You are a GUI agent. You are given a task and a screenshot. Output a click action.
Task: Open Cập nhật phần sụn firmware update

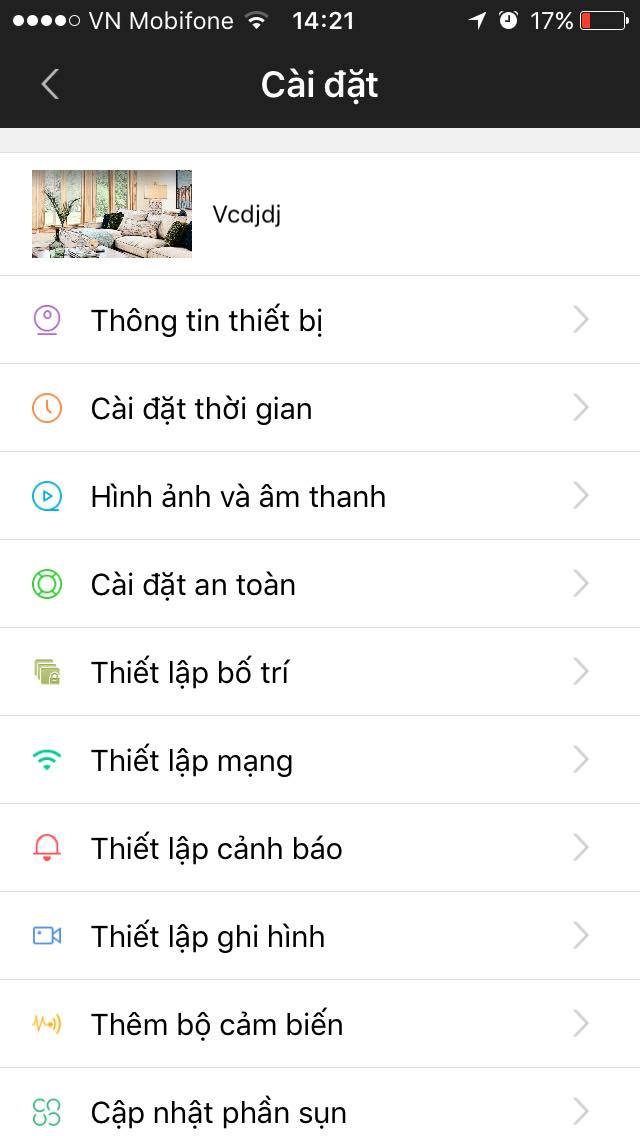tap(320, 1103)
